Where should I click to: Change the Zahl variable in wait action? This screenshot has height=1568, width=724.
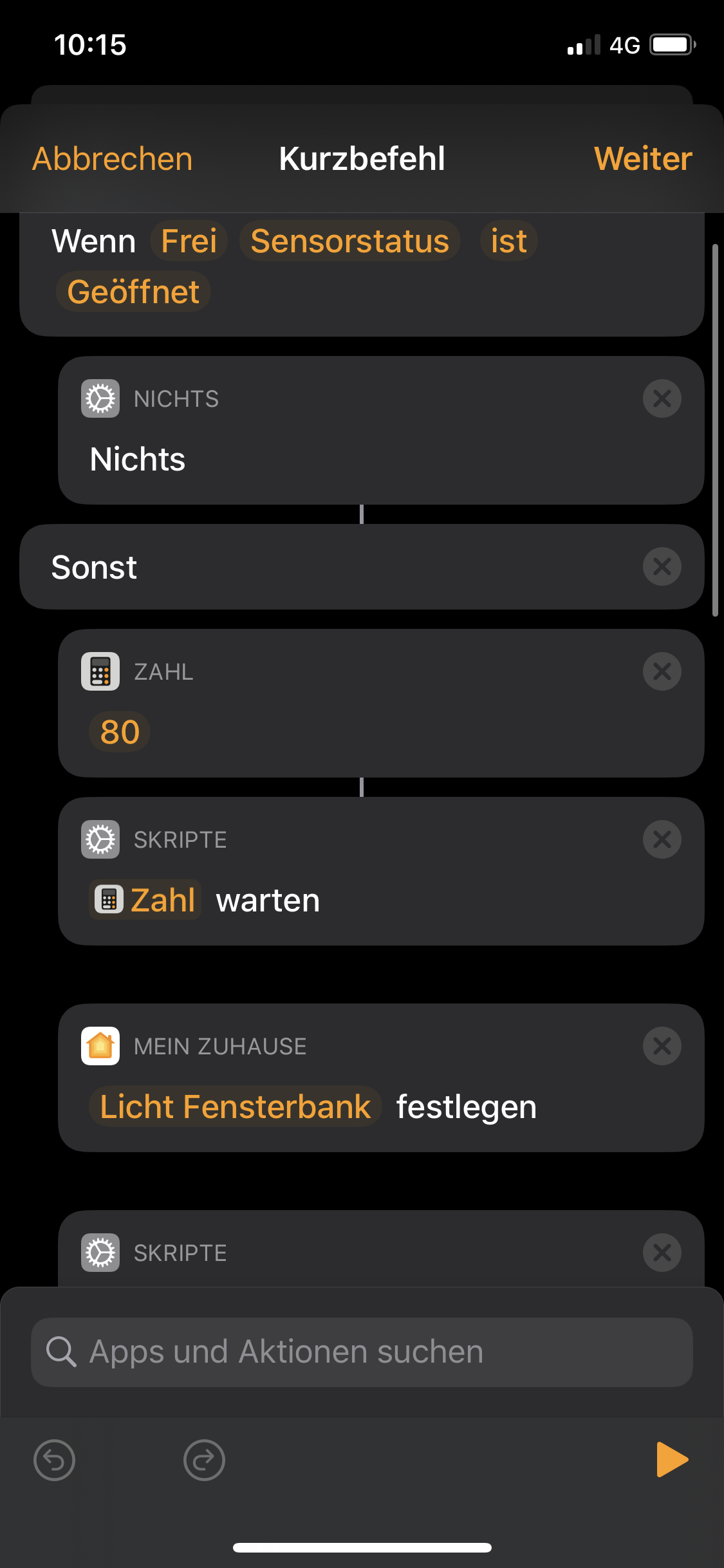145,900
